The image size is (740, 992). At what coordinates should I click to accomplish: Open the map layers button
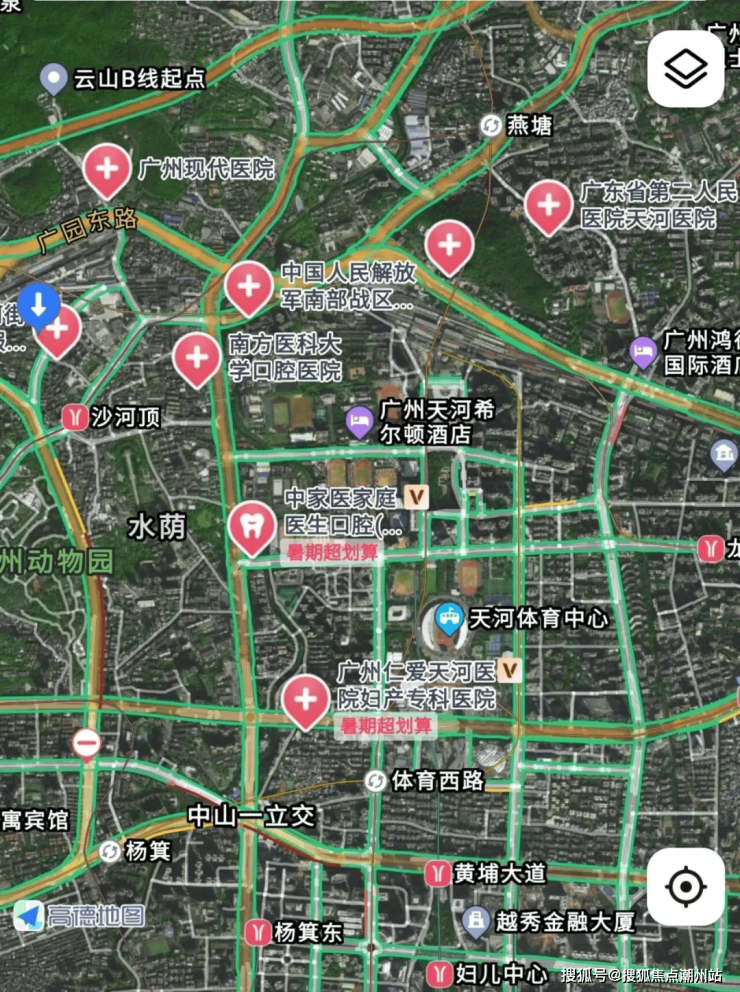pyautogui.click(x=685, y=68)
